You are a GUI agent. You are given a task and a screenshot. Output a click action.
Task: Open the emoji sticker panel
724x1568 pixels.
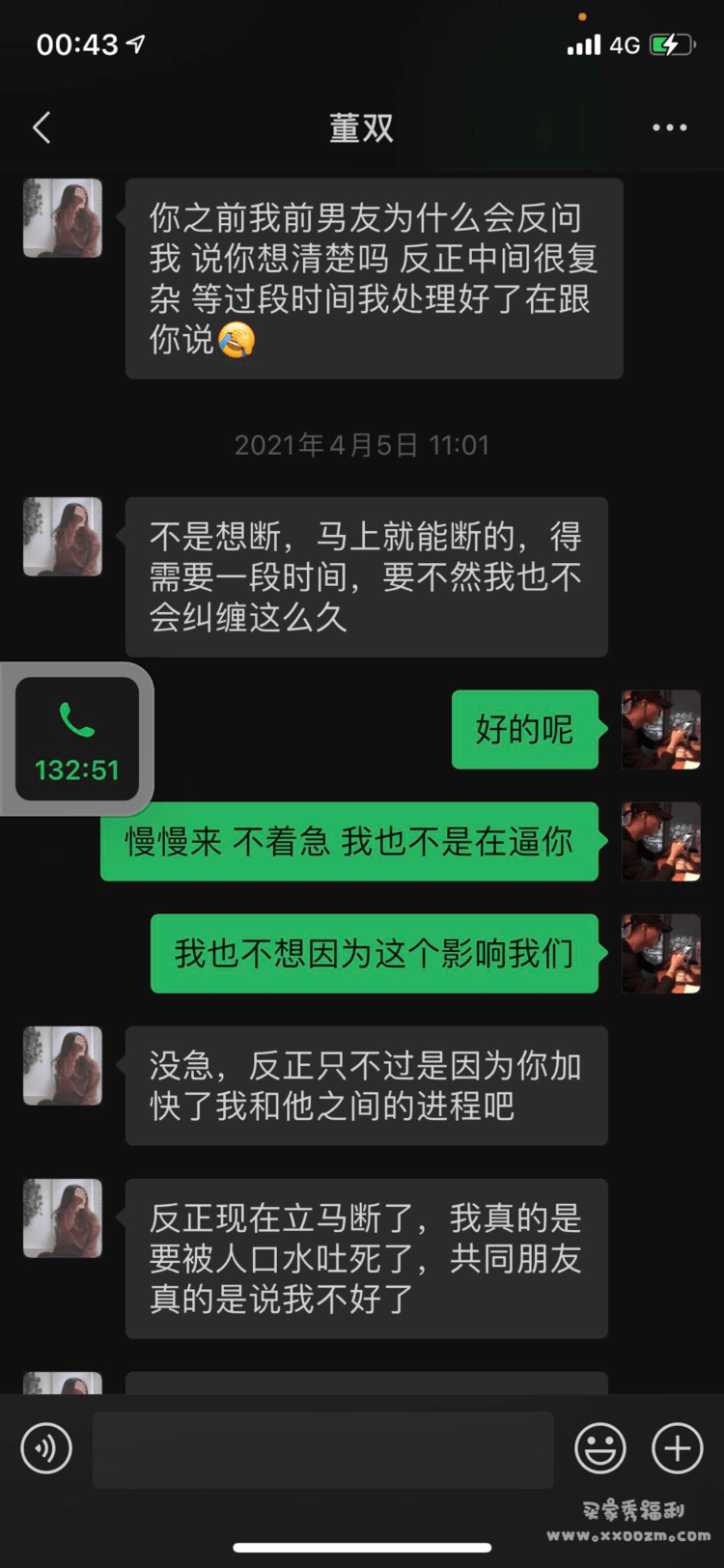click(x=600, y=1448)
